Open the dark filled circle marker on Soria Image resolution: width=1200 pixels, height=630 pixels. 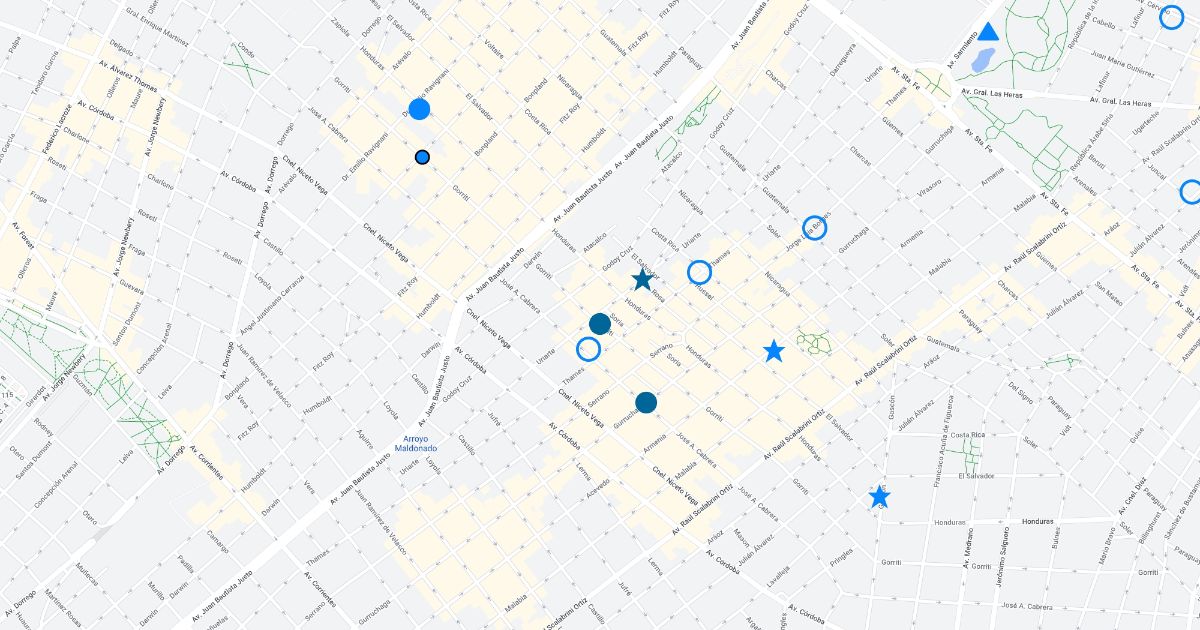[599, 323]
